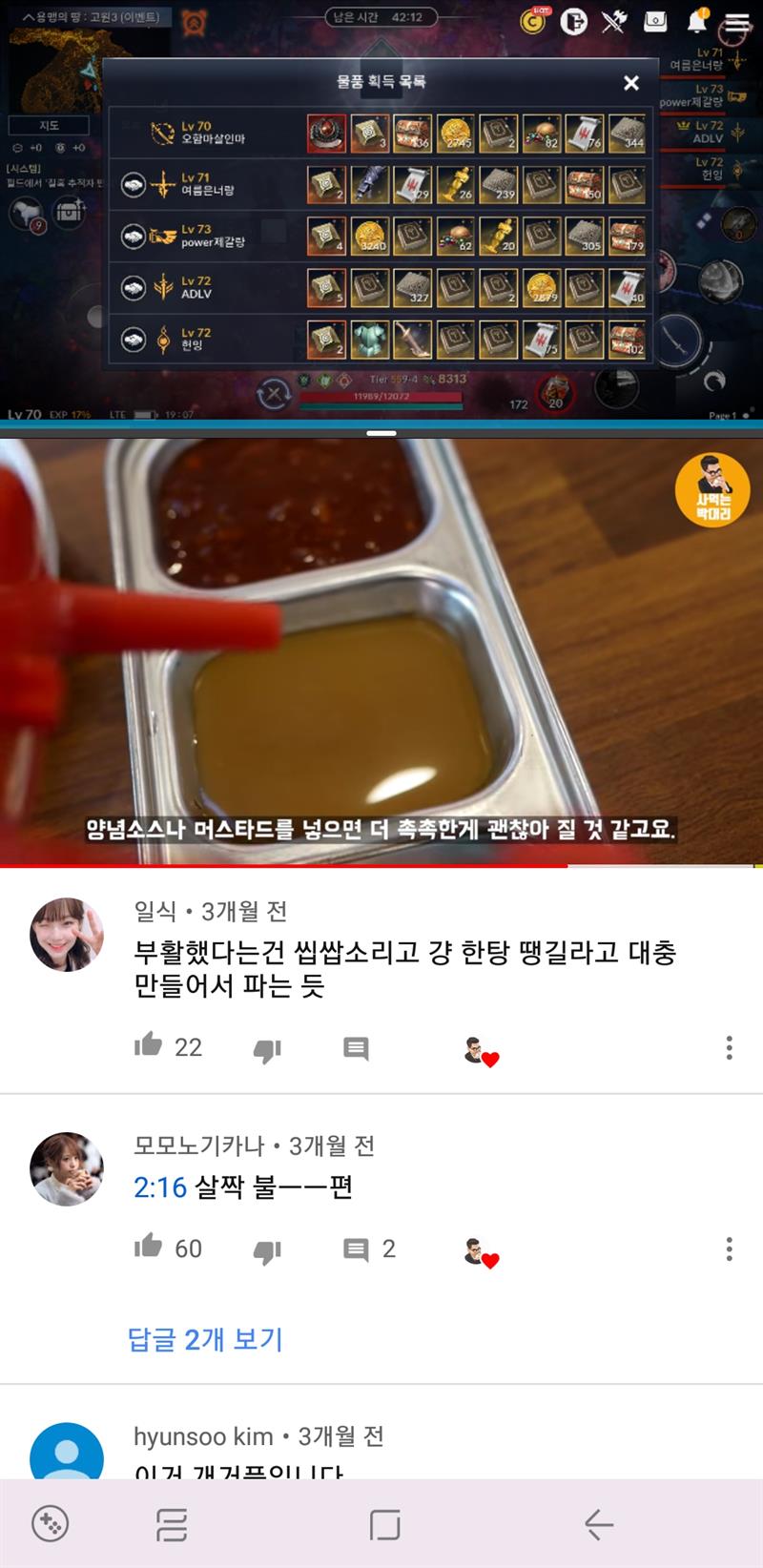Open 모모노기카나's profile picture

pos(67,1168)
